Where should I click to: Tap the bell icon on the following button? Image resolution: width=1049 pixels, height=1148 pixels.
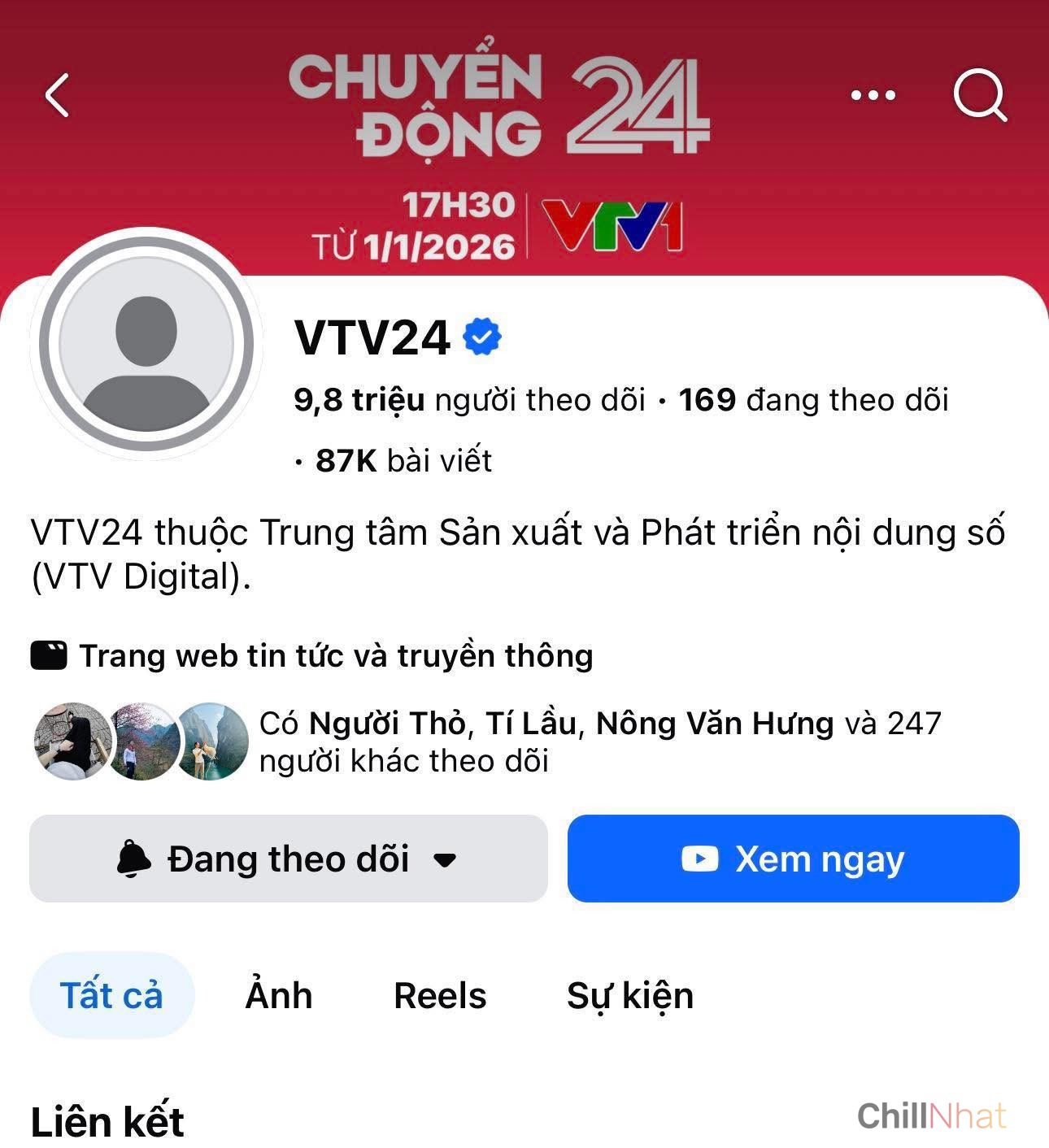pyautogui.click(x=133, y=859)
